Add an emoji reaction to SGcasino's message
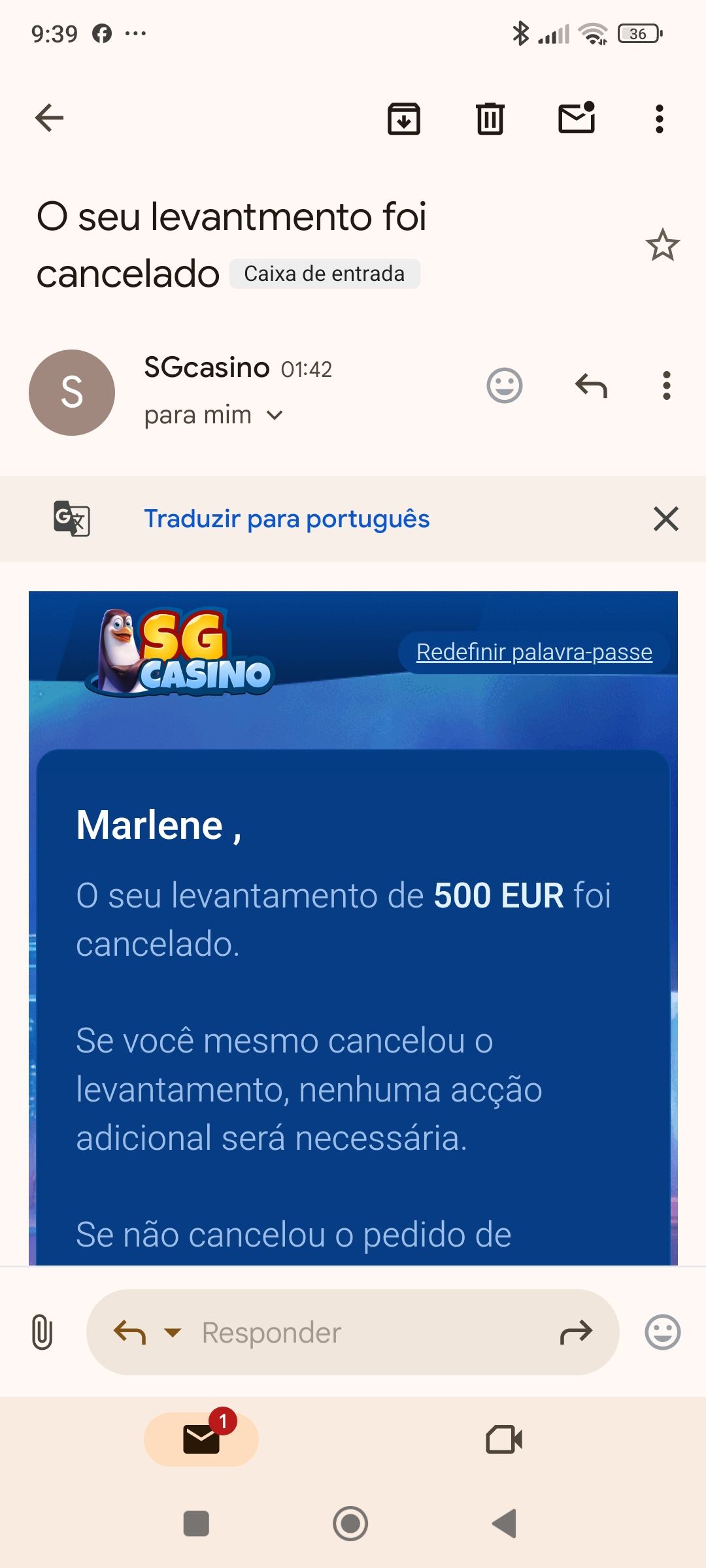This screenshot has height=1568, width=706. 505,385
